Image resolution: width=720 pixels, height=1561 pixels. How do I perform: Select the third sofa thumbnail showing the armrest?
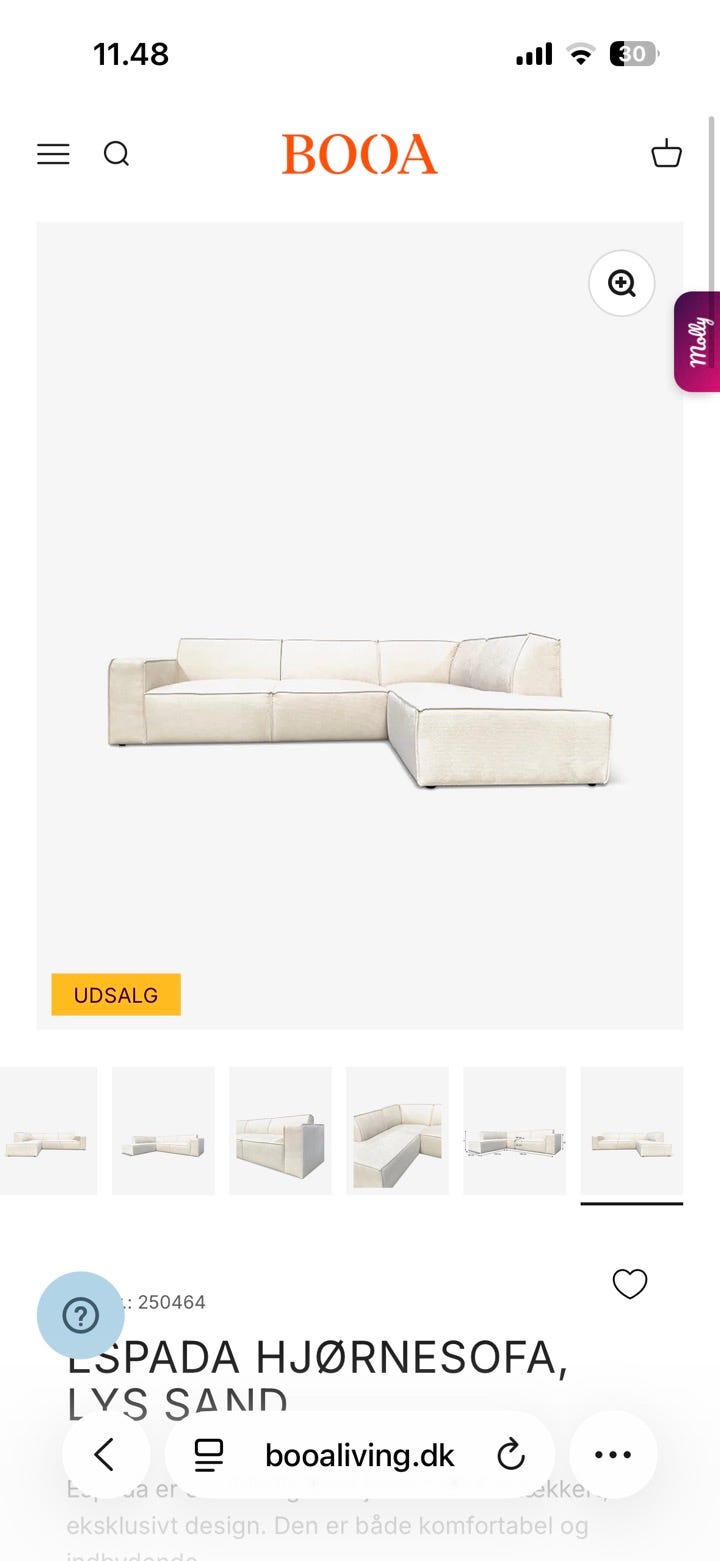[x=280, y=1131]
